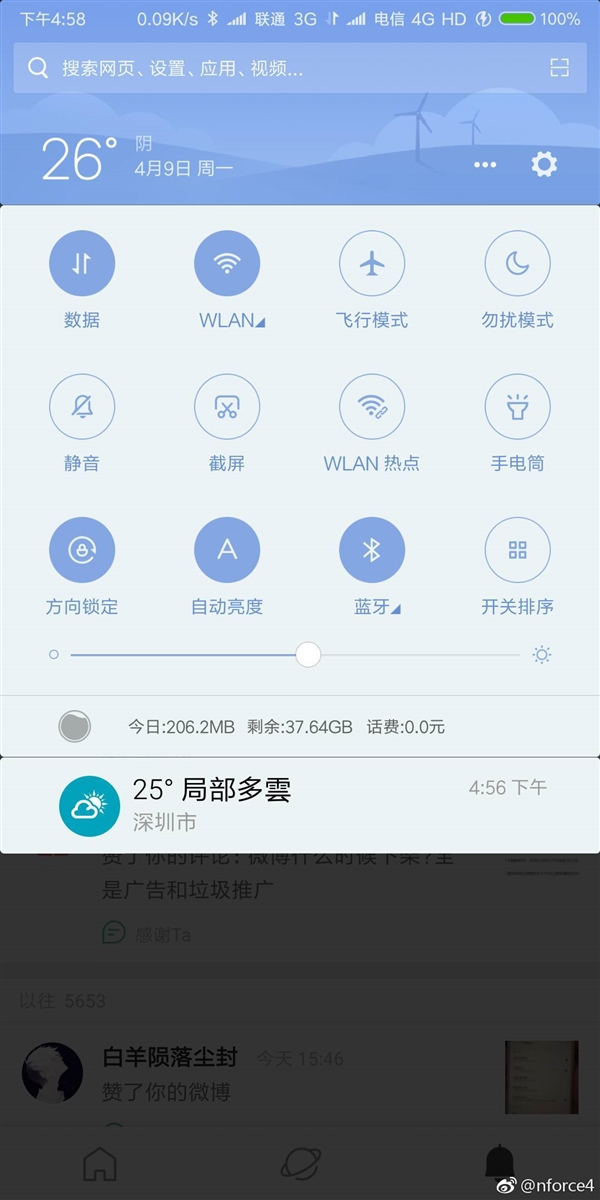Turn on WLAN hotspot (WLAN 热点)
The width and height of the screenshot is (600, 1200).
[372, 407]
